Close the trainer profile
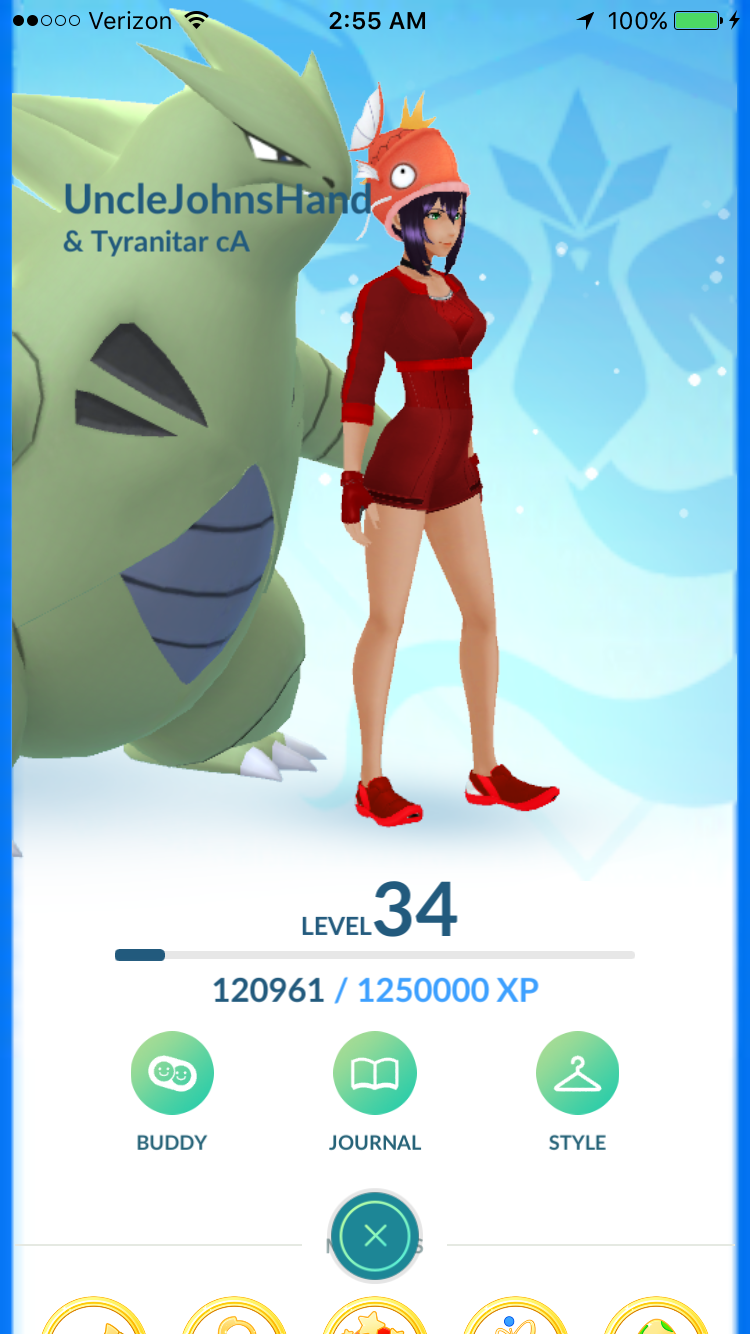 [x=375, y=1236]
